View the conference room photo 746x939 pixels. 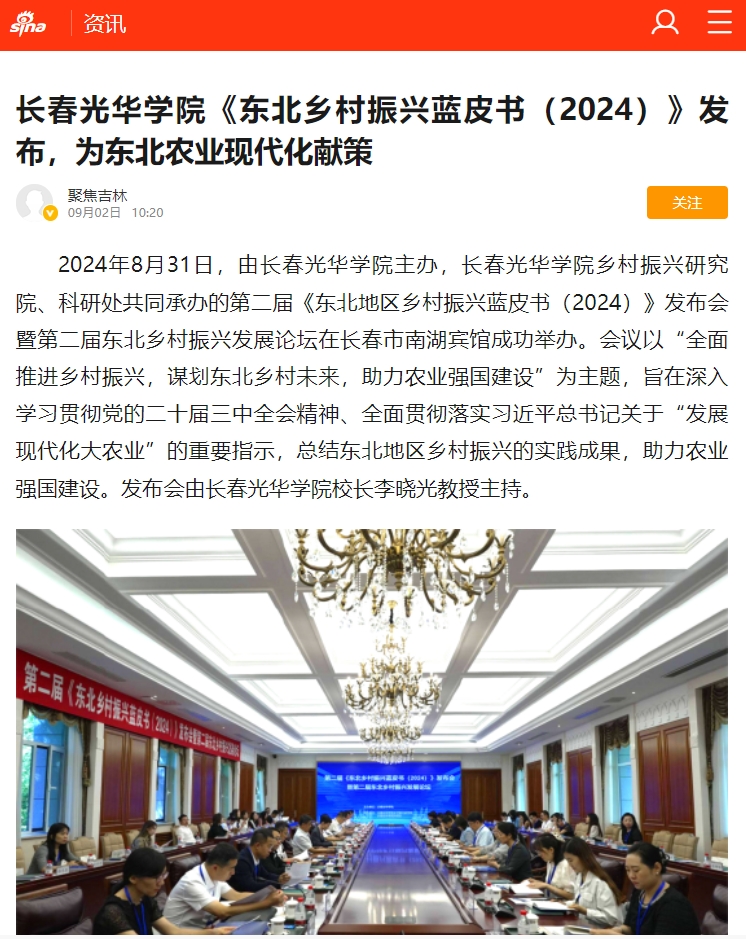tap(372, 730)
